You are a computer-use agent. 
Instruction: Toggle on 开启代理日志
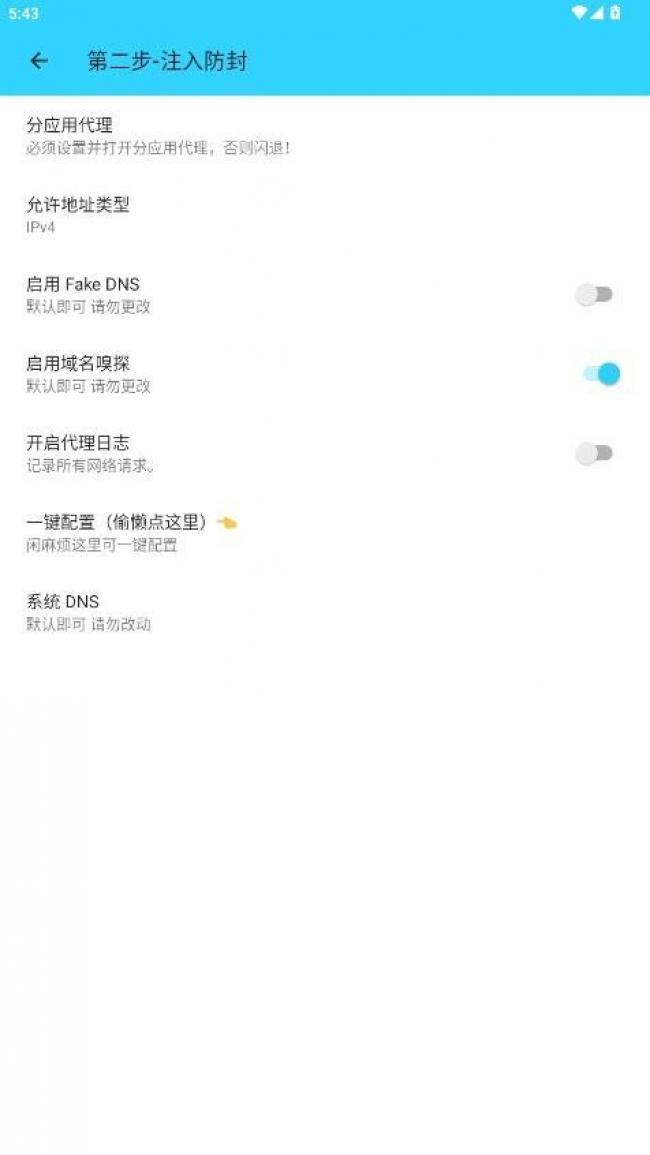pos(594,454)
